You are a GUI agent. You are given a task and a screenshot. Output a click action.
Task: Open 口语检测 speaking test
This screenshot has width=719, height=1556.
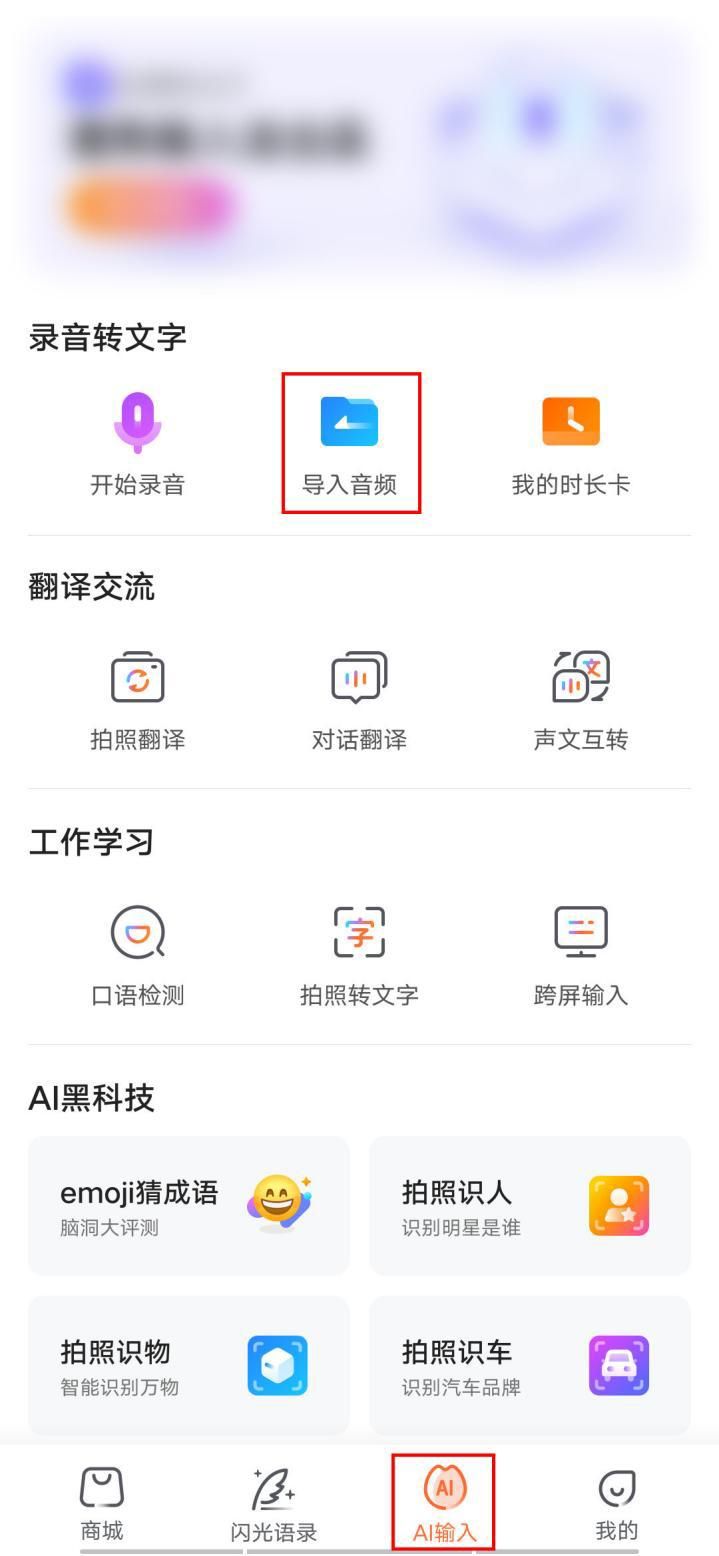[x=138, y=954]
